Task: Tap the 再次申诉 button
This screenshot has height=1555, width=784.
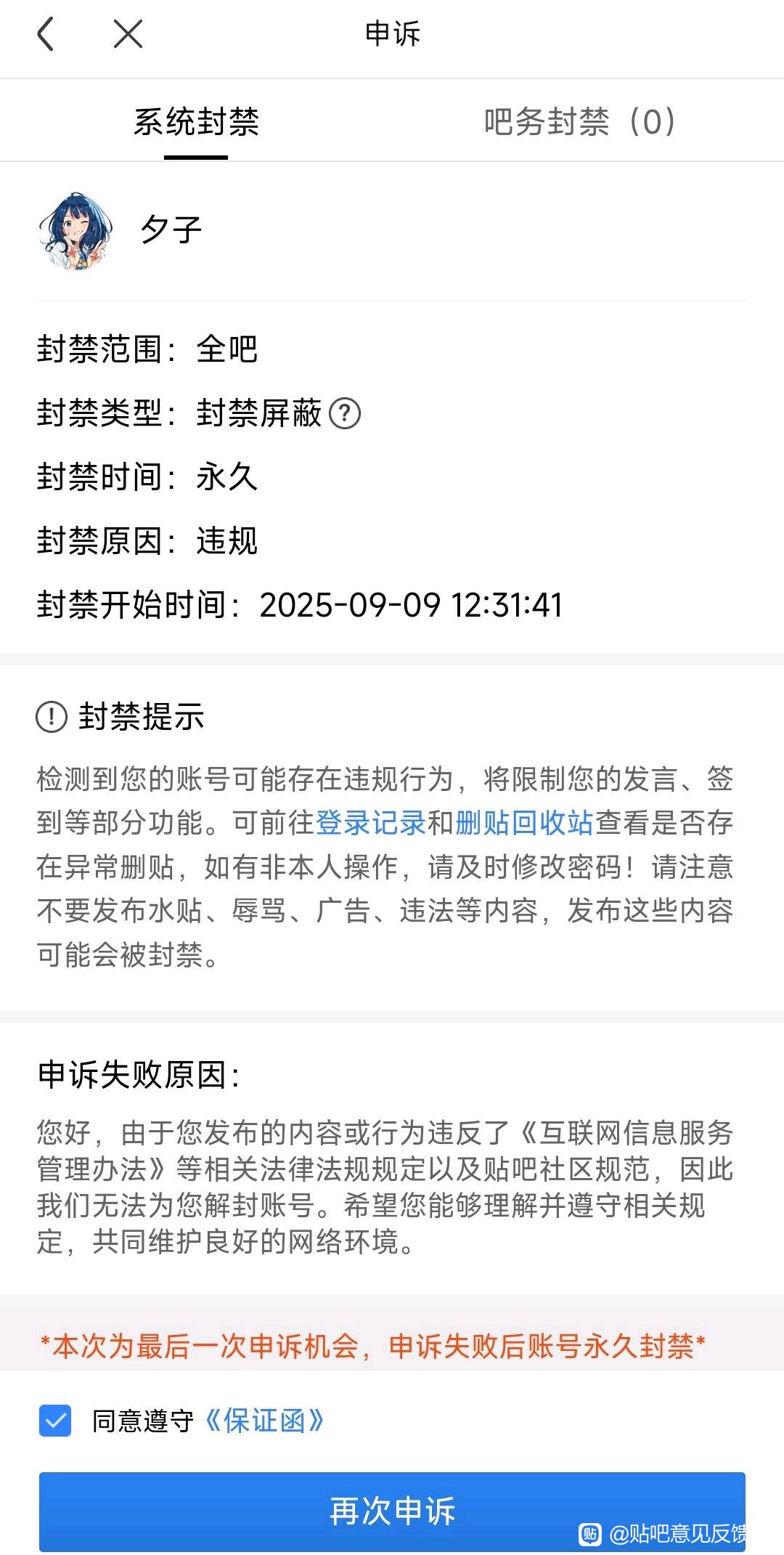Action: (x=392, y=1511)
